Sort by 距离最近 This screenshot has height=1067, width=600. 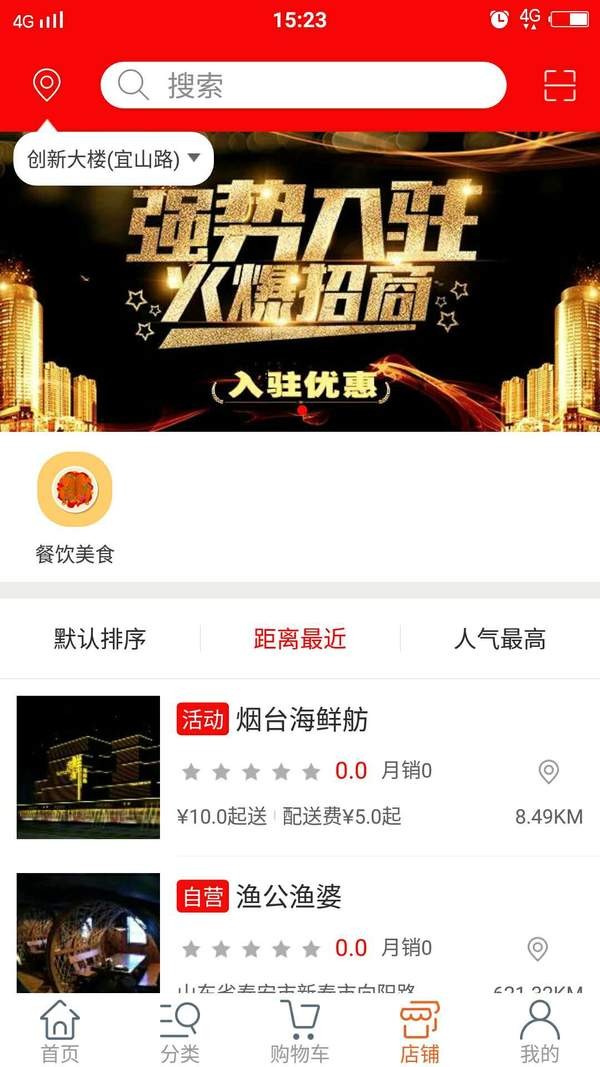[x=300, y=639]
